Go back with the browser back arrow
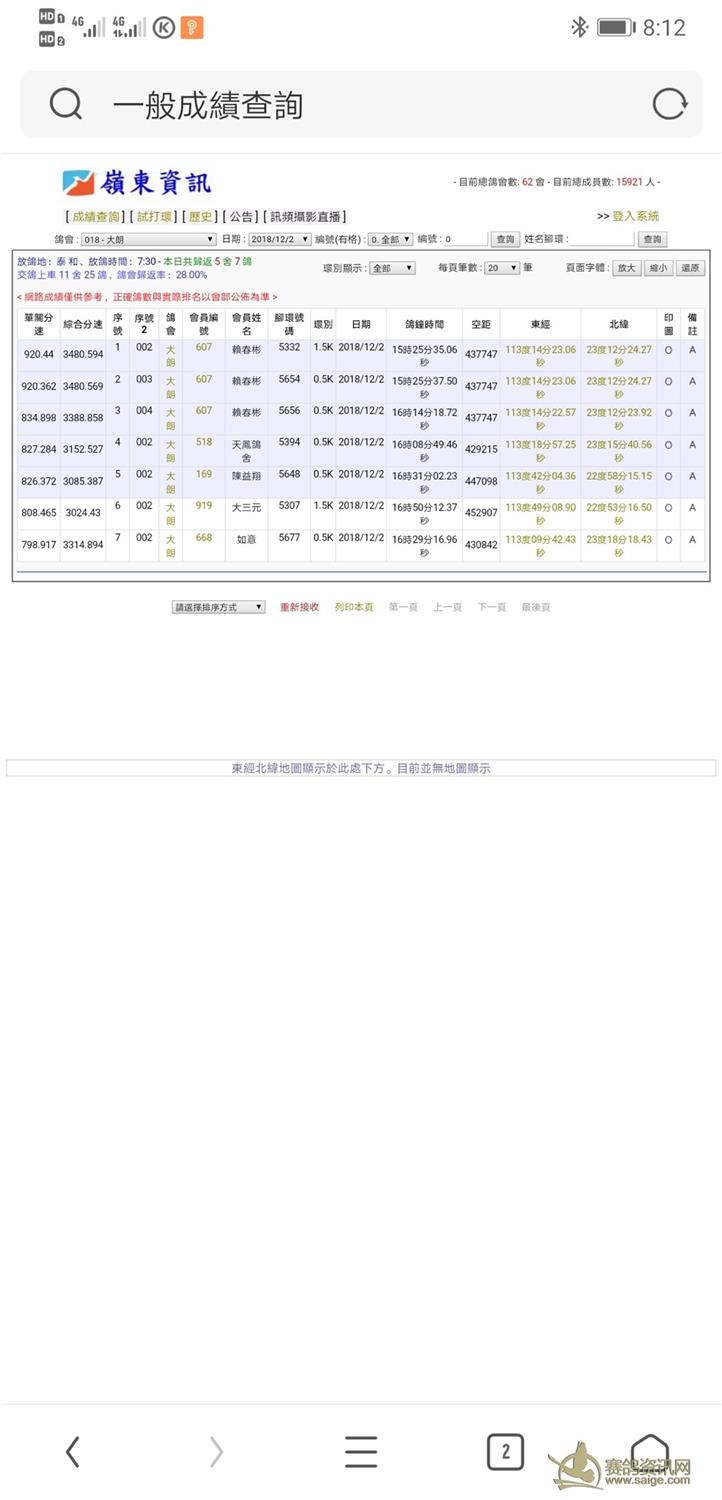722x1500 pixels. point(72,1451)
